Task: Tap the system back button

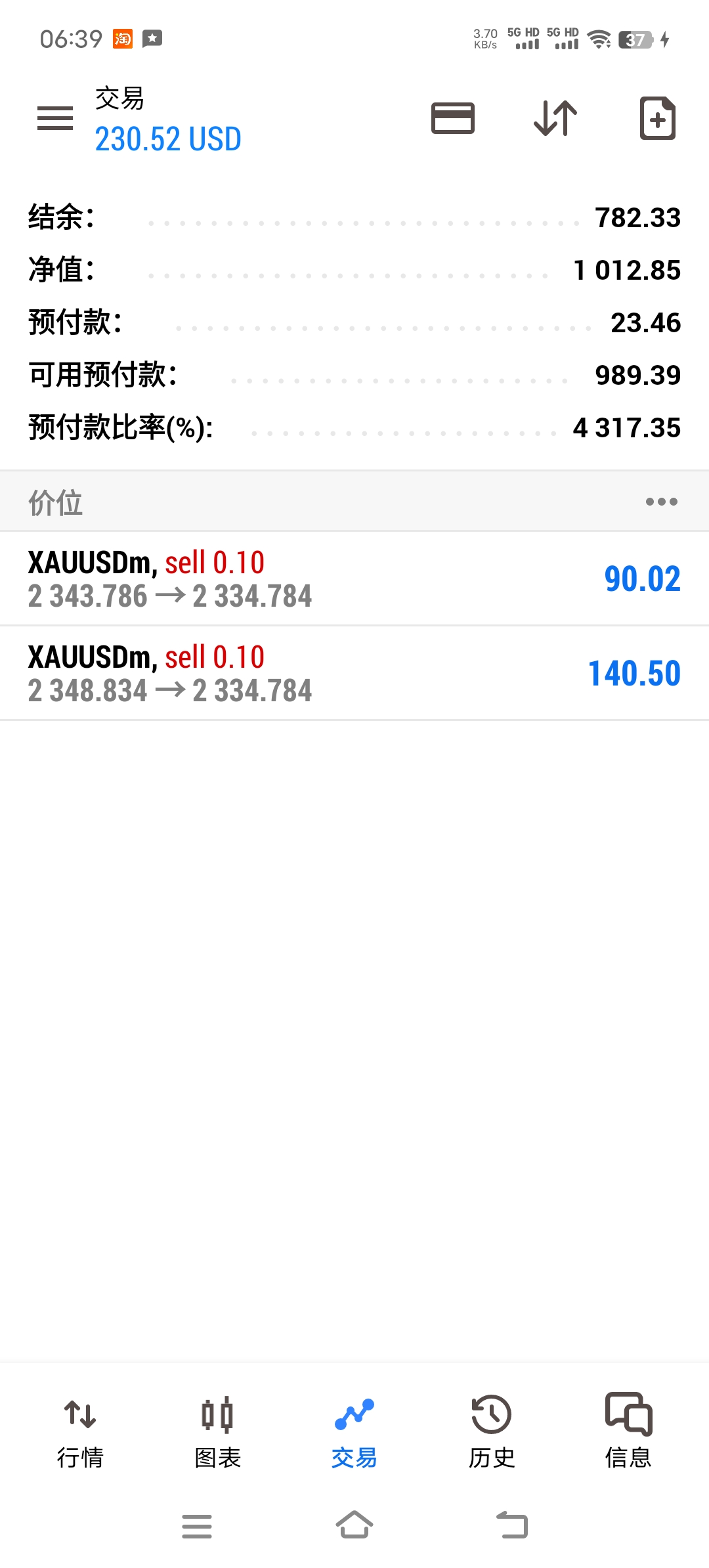Action: point(512,1525)
